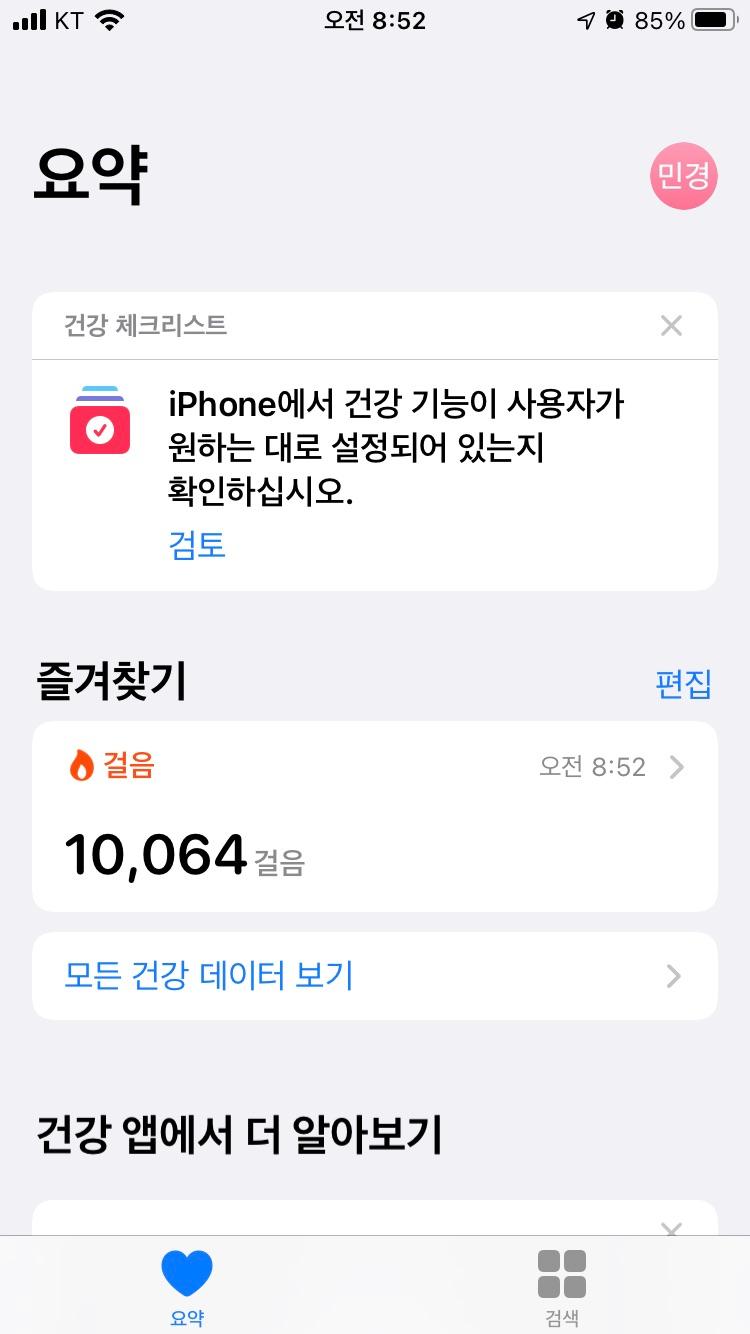Edit favorites with 편집
The height and width of the screenshot is (1334, 750).
click(x=683, y=684)
